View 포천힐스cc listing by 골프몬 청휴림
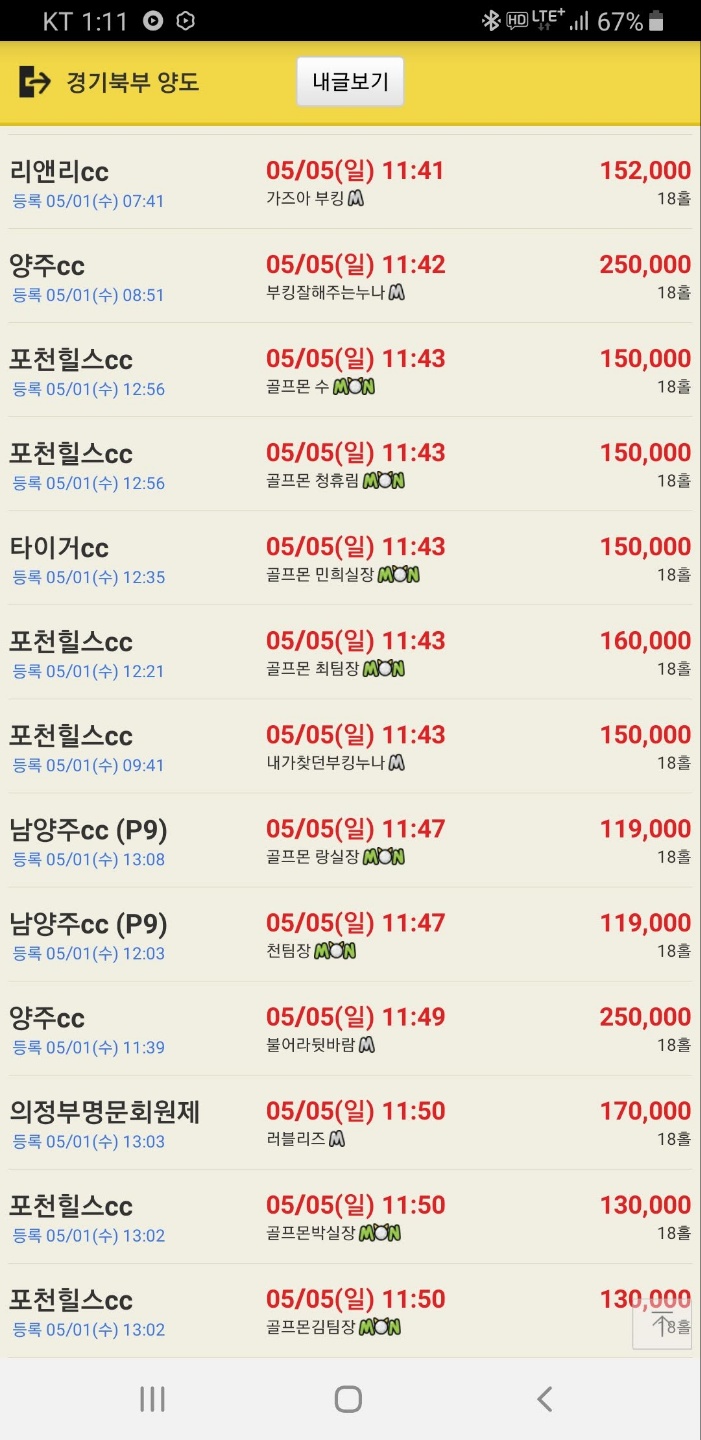Image resolution: width=701 pixels, height=1440 pixels. [x=350, y=465]
